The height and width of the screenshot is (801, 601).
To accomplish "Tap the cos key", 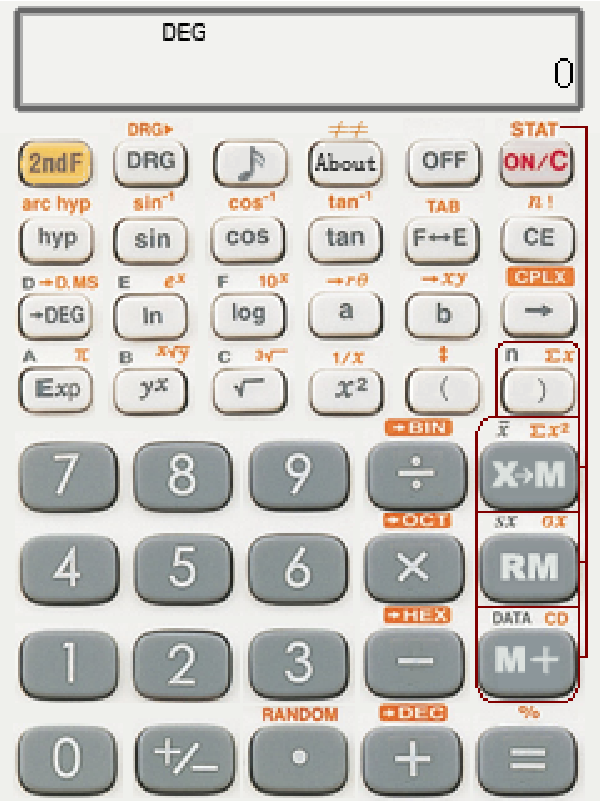I will click(248, 238).
